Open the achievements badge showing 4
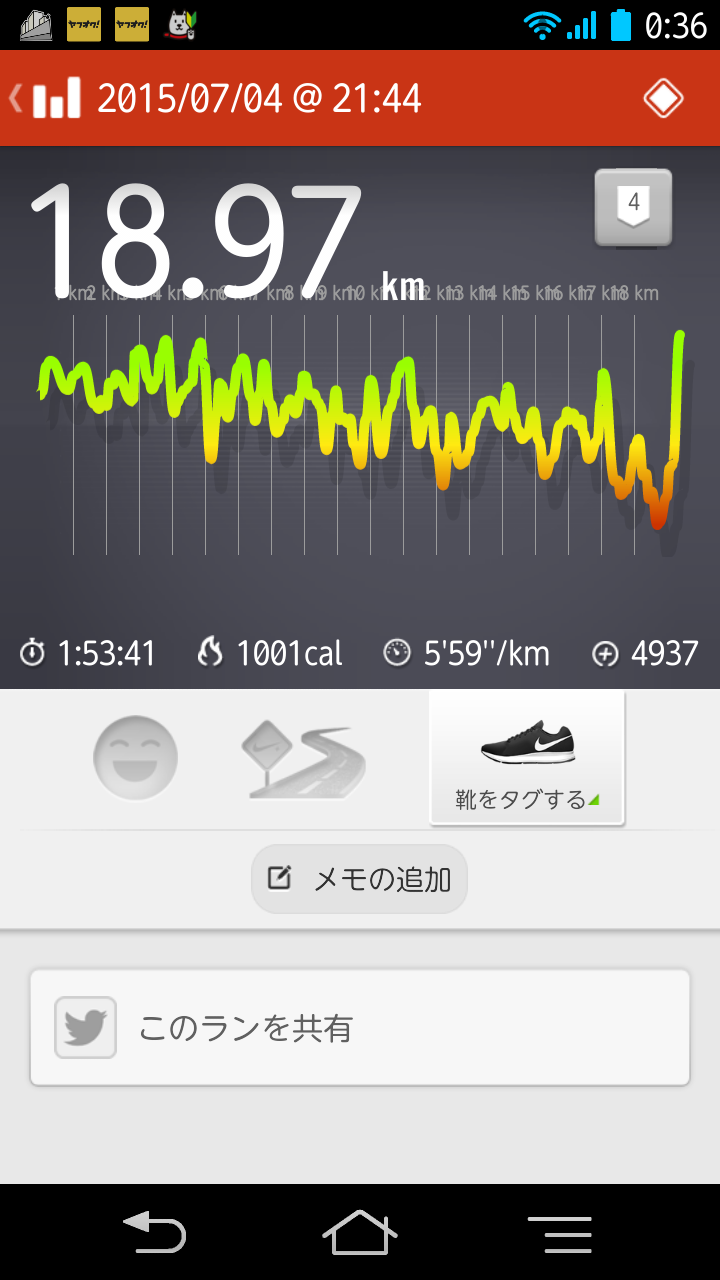 tap(633, 207)
